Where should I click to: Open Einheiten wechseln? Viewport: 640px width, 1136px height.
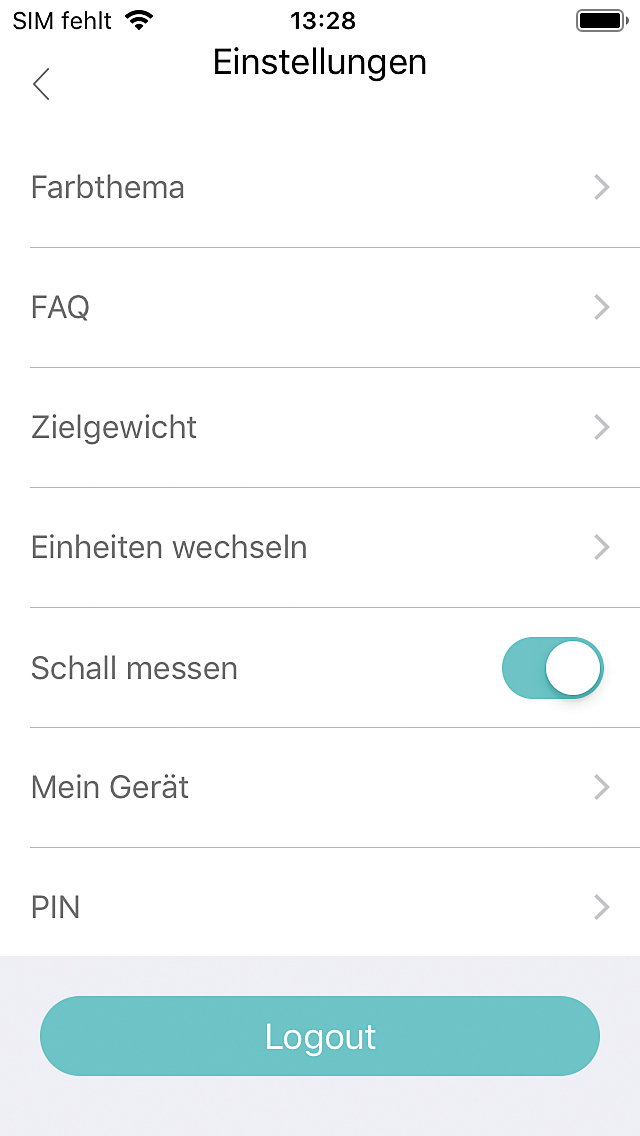320,548
